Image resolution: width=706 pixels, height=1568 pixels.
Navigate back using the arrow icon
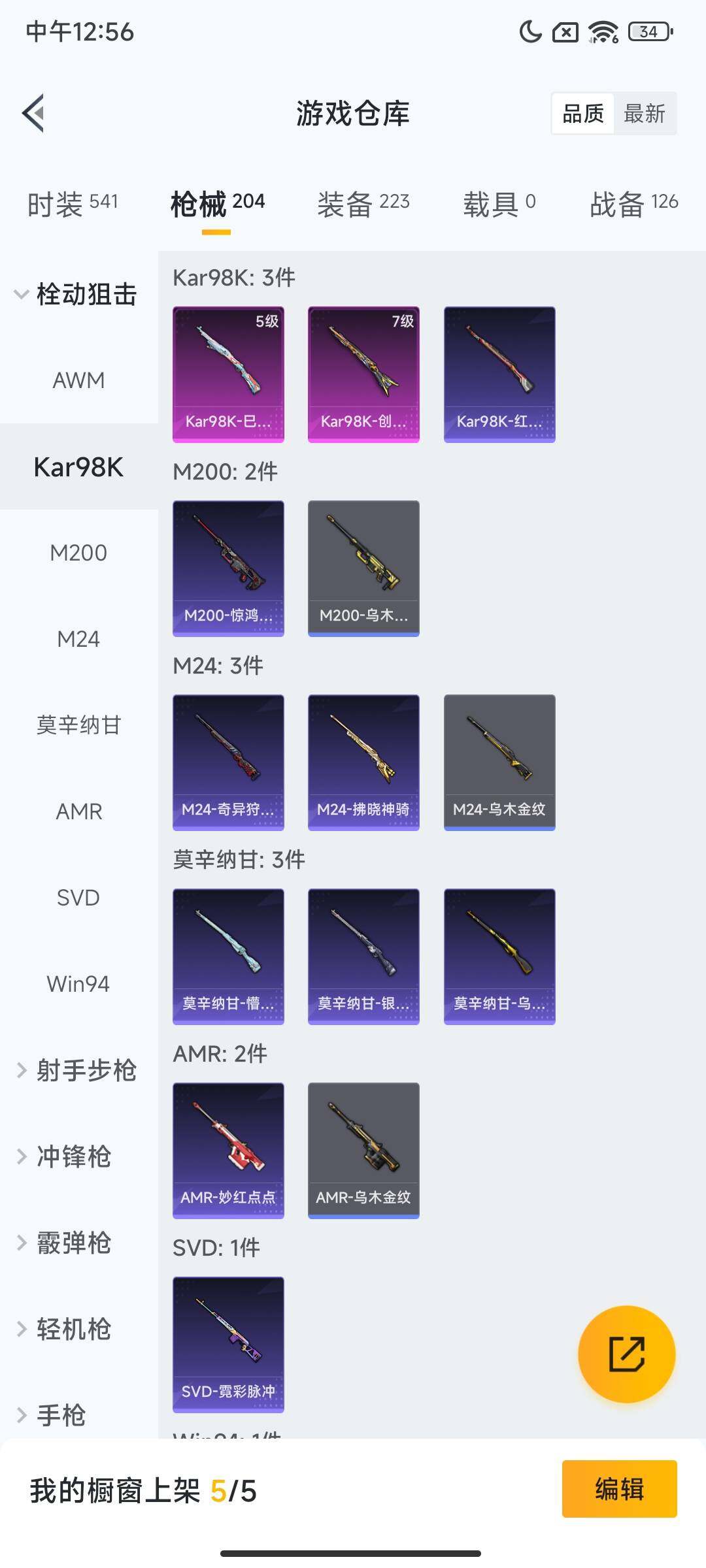tap(34, 112)
